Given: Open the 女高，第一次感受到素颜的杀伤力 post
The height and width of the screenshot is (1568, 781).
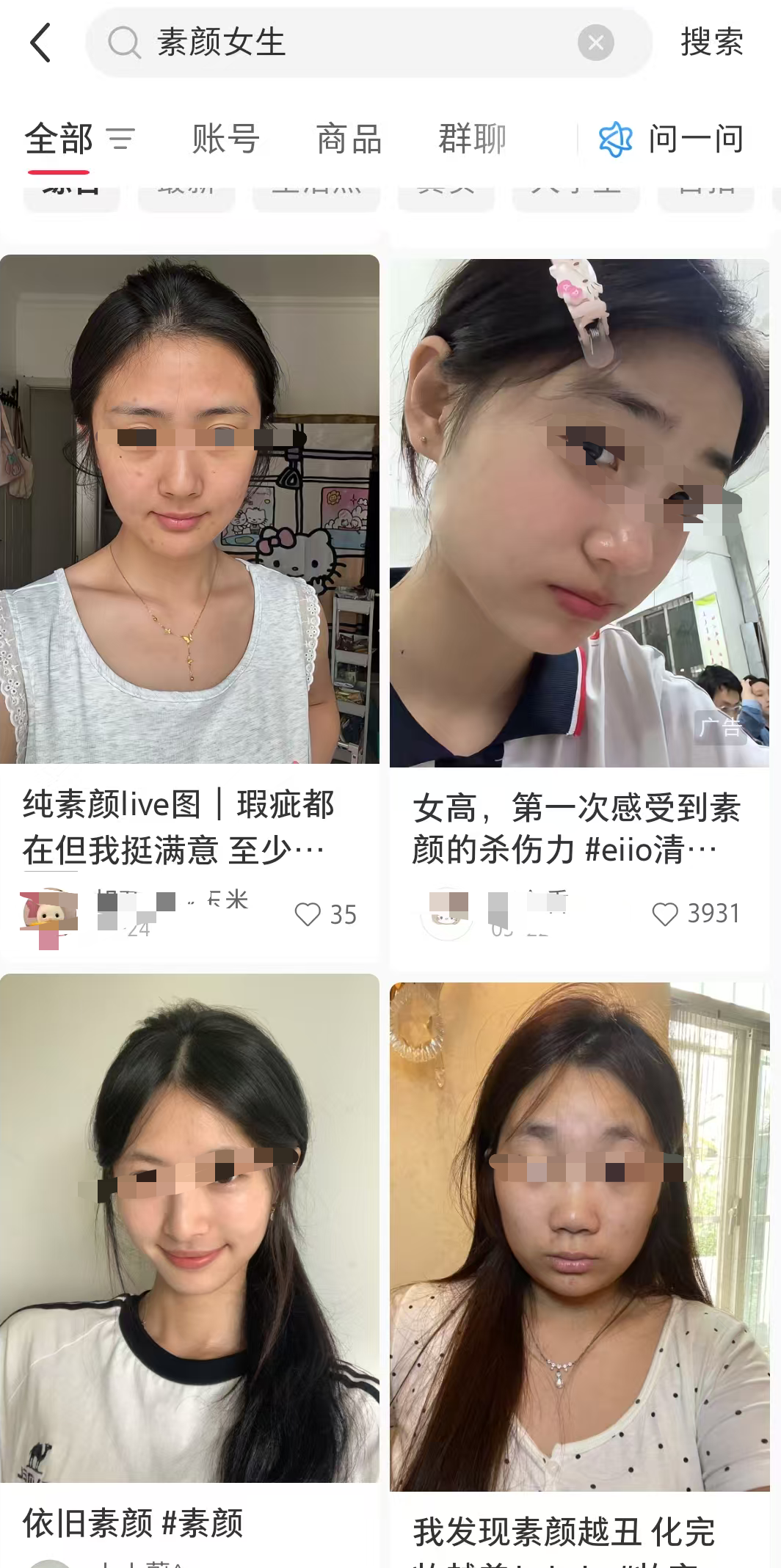Looking at the screenshot, I should click(x=579, y=513).
